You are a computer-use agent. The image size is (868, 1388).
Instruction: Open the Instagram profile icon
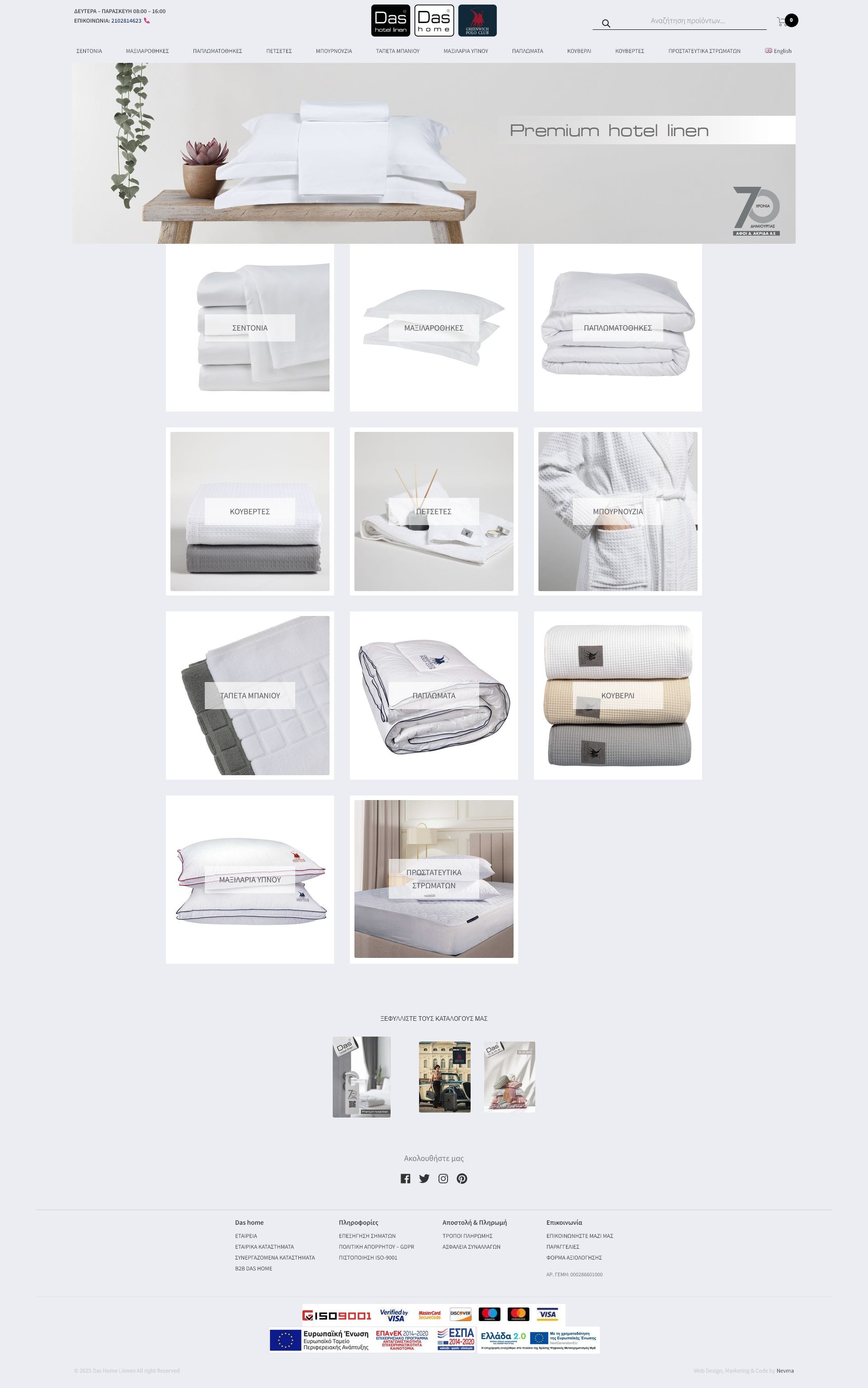pos(443,1179)
